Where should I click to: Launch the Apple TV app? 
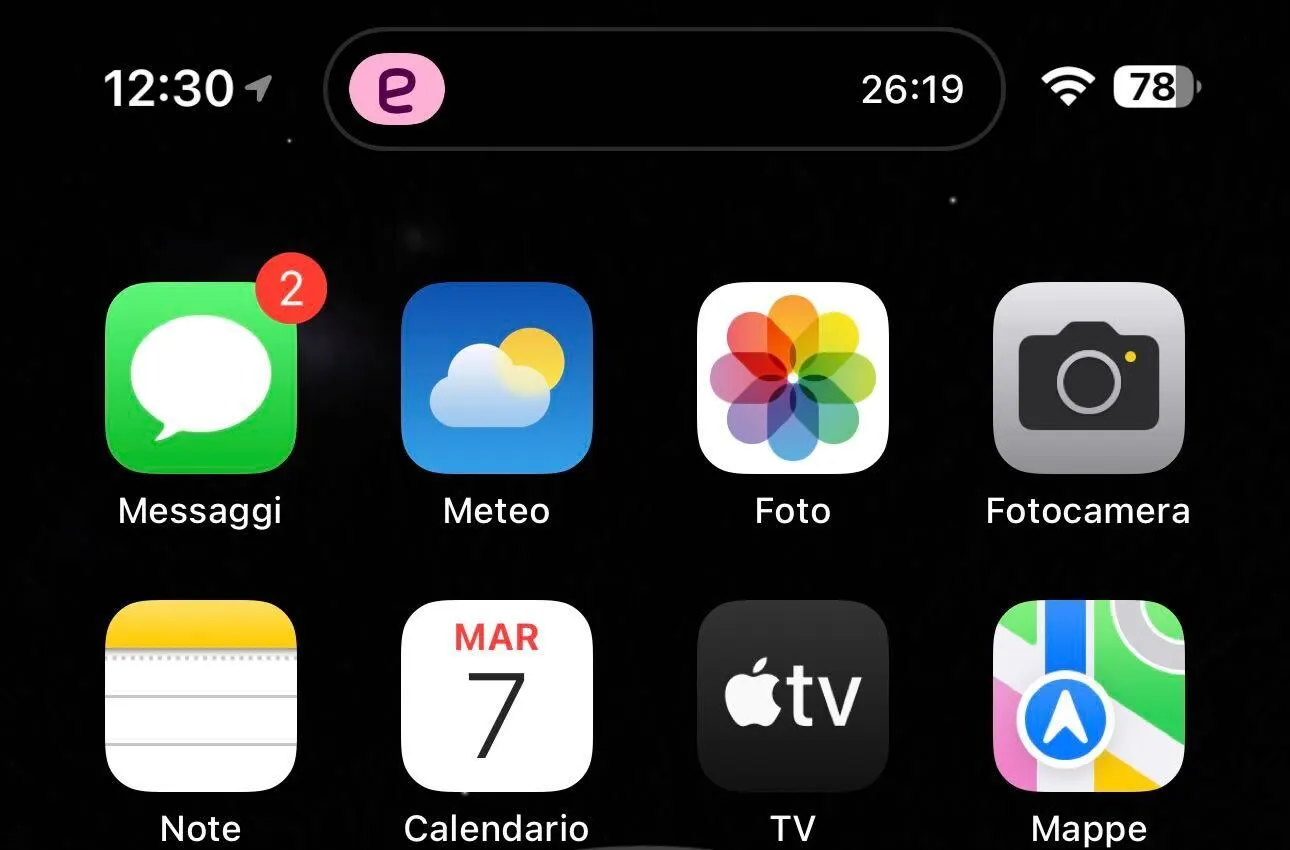pyautogui.click(x=792, y=695)
